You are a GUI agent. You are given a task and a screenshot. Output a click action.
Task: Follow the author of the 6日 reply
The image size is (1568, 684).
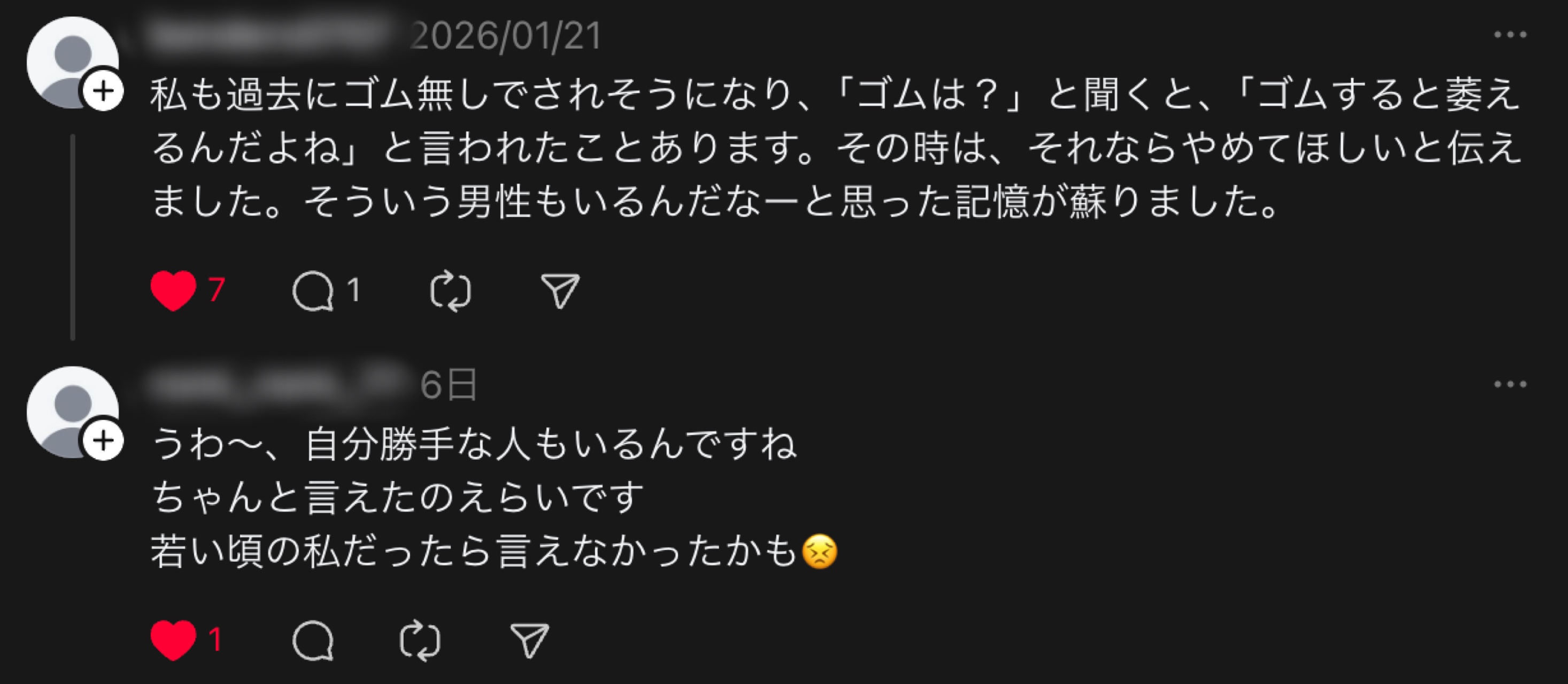(x=104, y=440)
